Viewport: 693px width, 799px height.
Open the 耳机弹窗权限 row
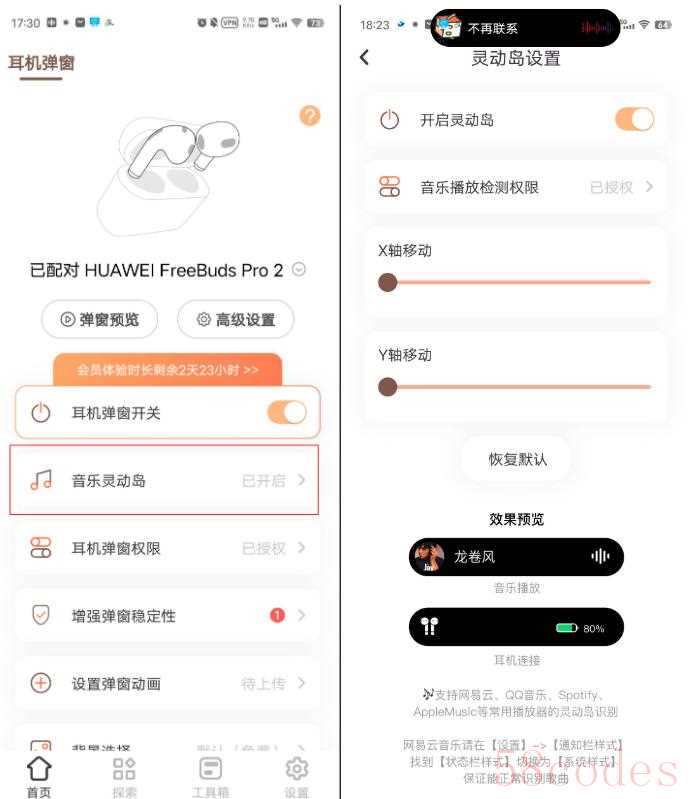[x=165, y=548]
